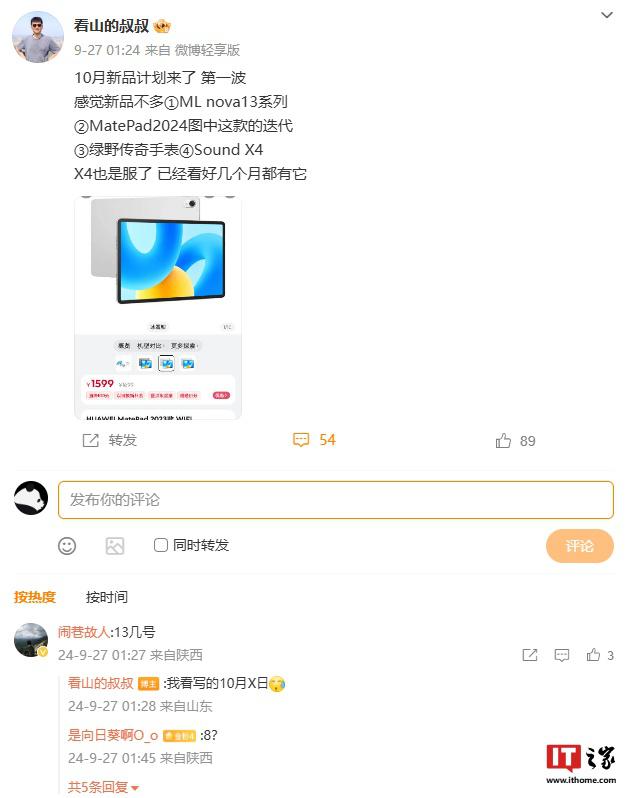
Task: Repost 闹巷故人's comment
Action: pyautogui.click(x=530, y=655)
